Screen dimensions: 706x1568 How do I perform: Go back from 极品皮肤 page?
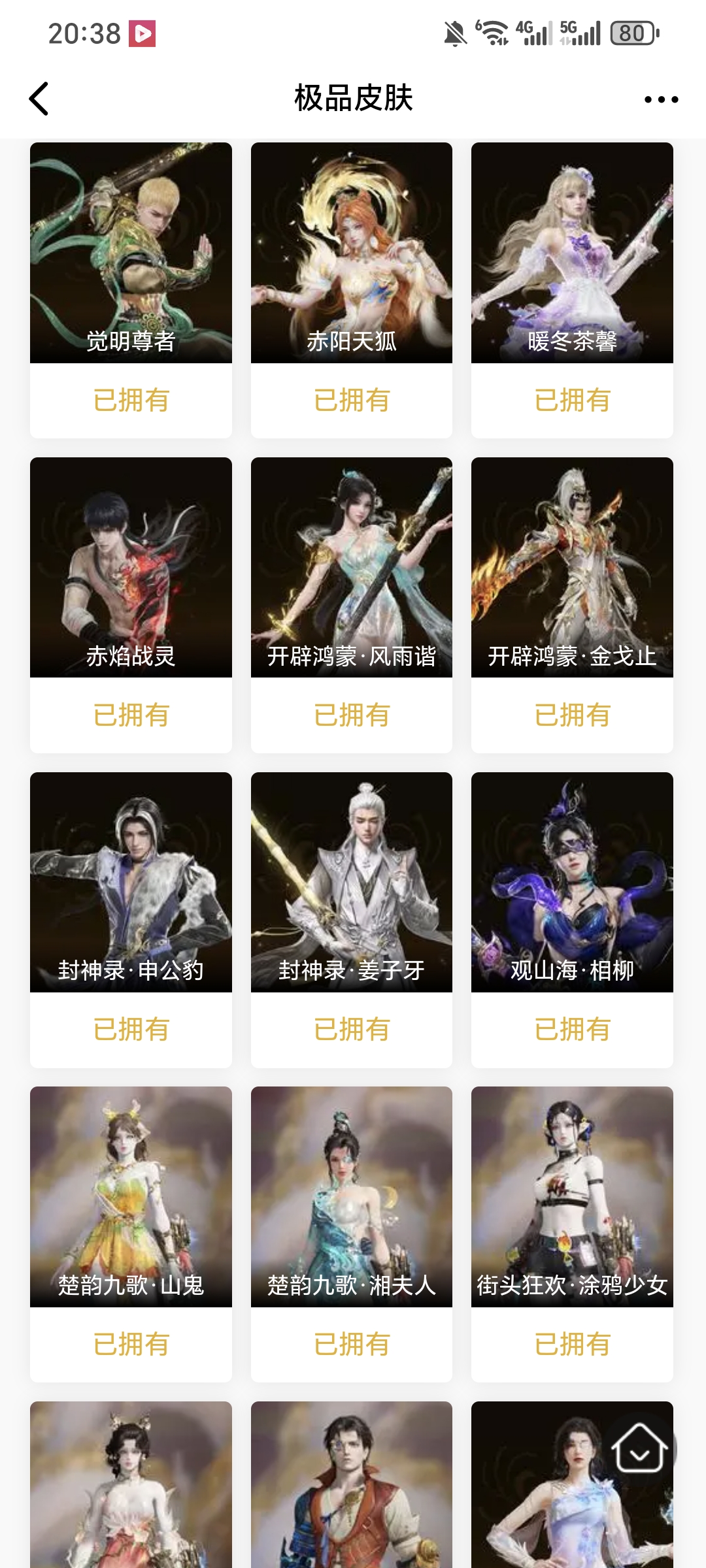pyautogui.click(x=39, y=99)
